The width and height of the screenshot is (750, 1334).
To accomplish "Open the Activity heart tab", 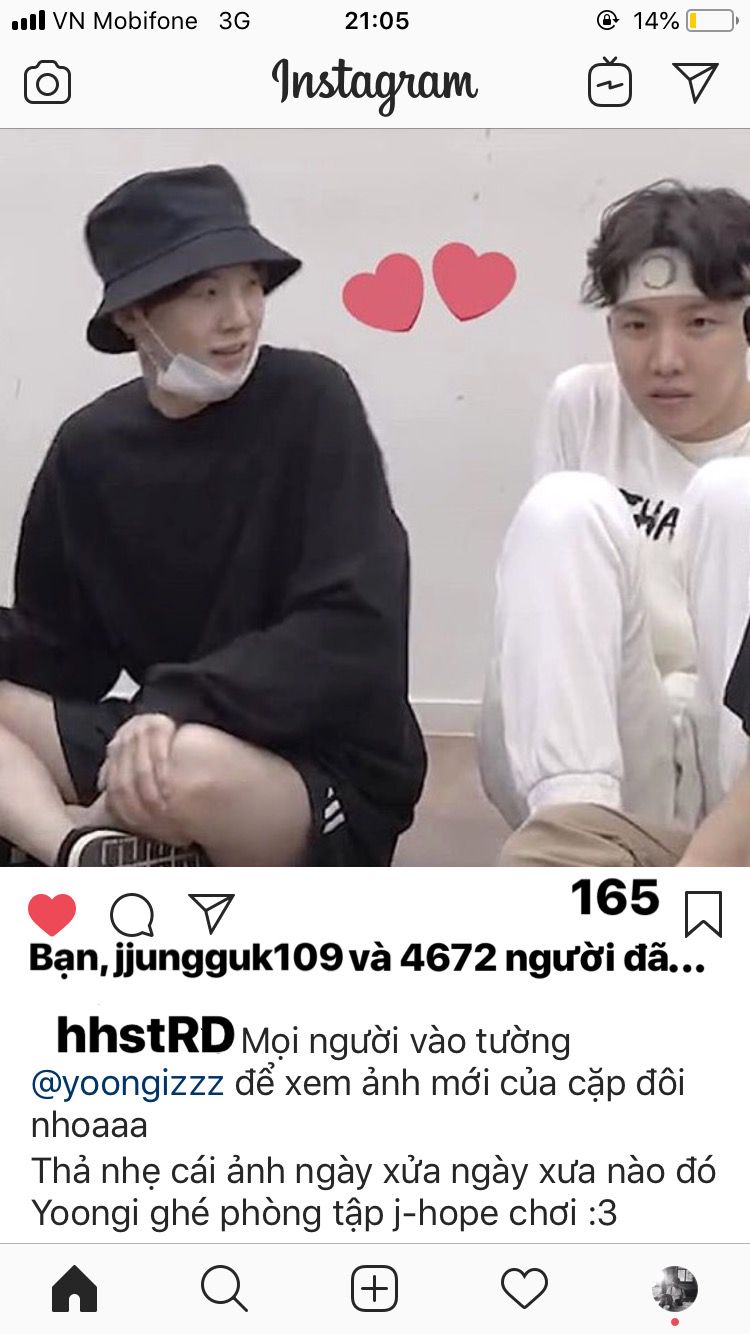I will (x=524, y=1288).
